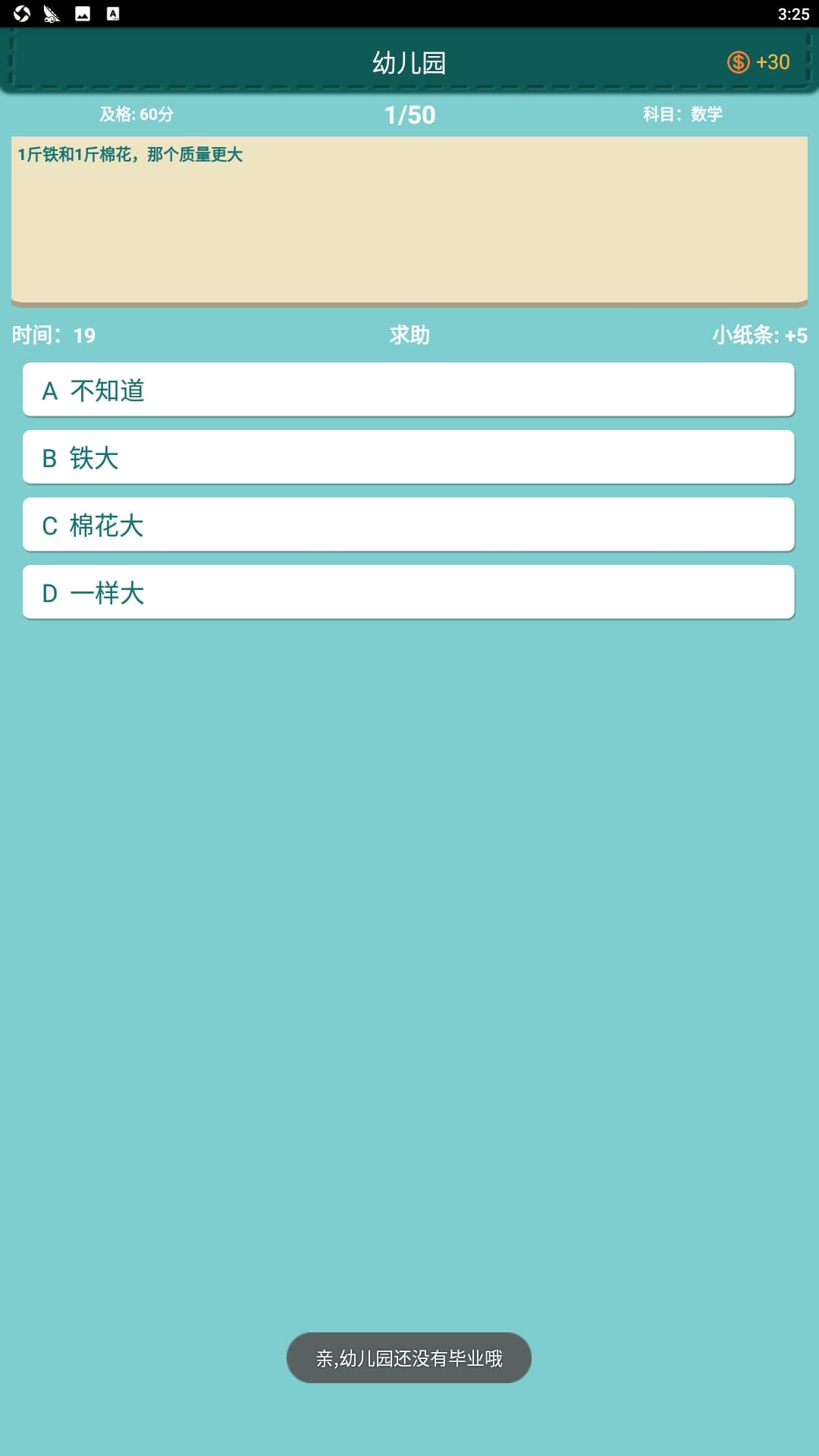Tap 求助 to ask for help

point(409,334)
